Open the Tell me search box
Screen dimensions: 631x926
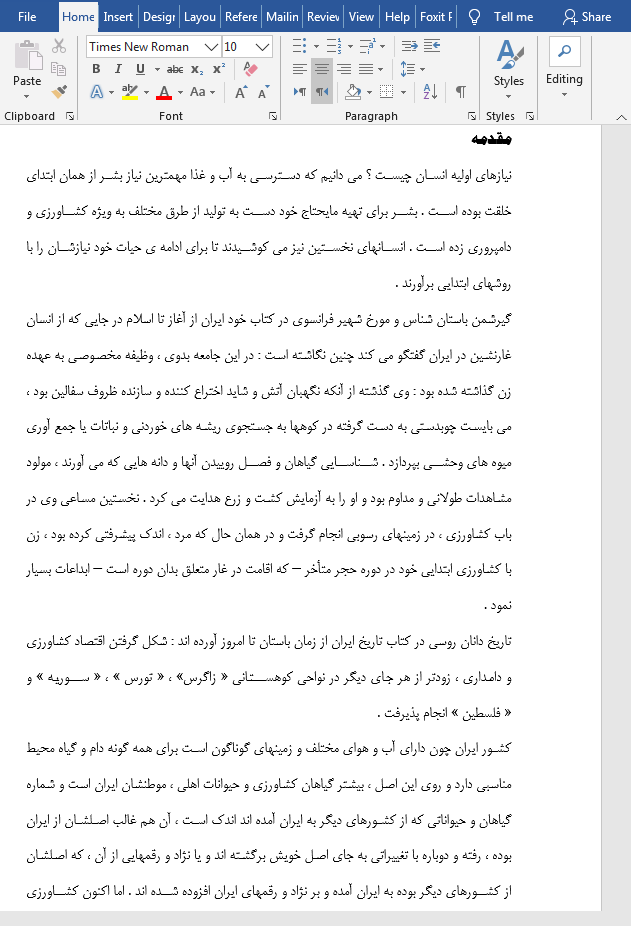(x=502, y=17)
